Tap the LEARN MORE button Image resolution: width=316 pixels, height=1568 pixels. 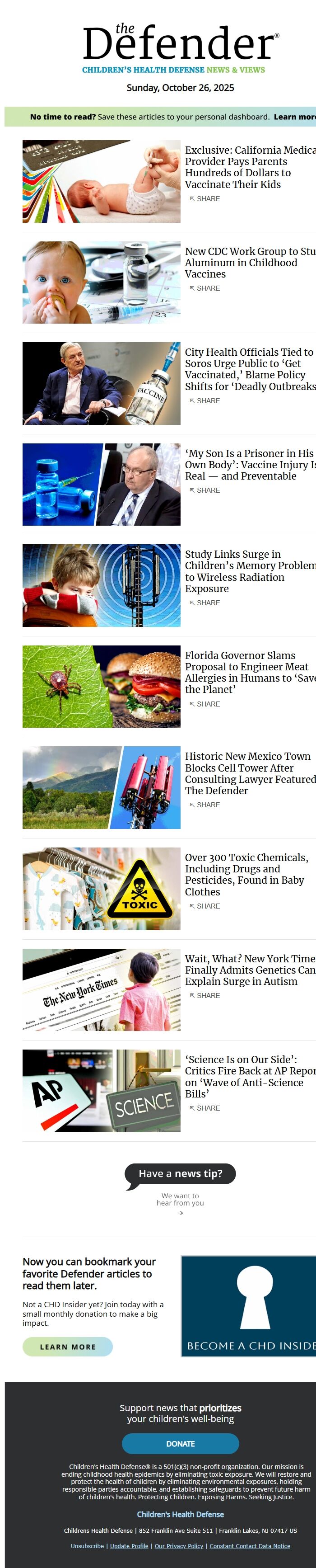tap(67, 1347)
